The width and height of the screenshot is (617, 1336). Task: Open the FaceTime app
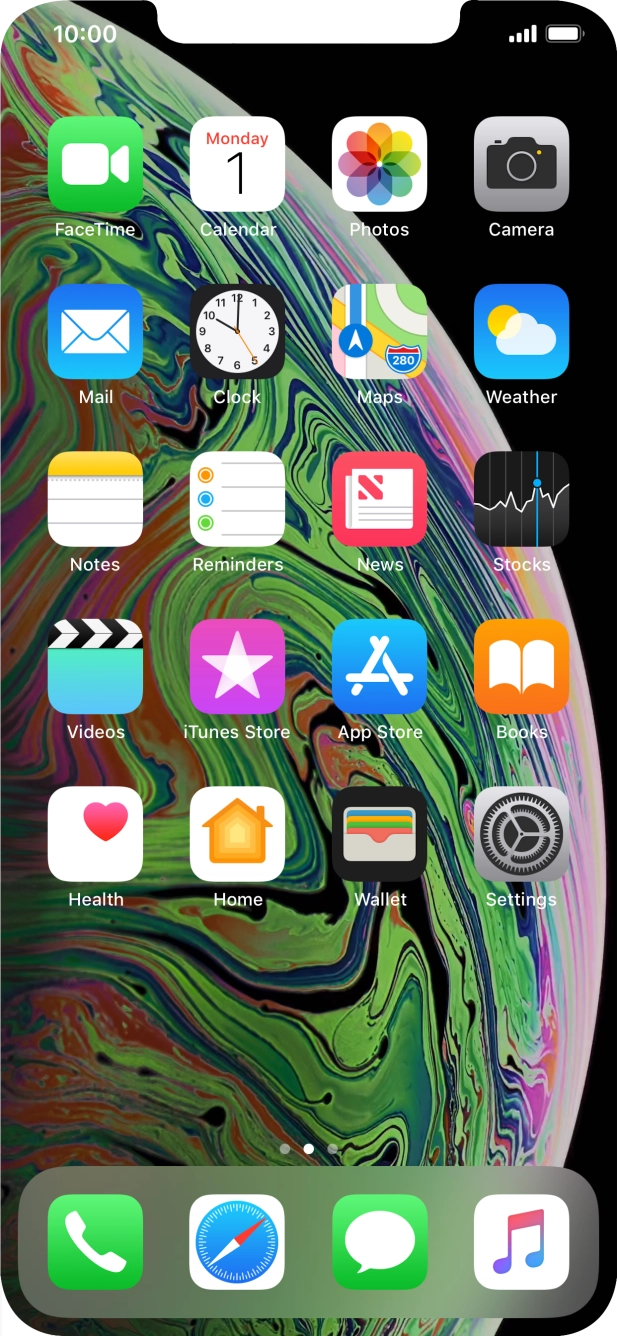pos(95,165)
